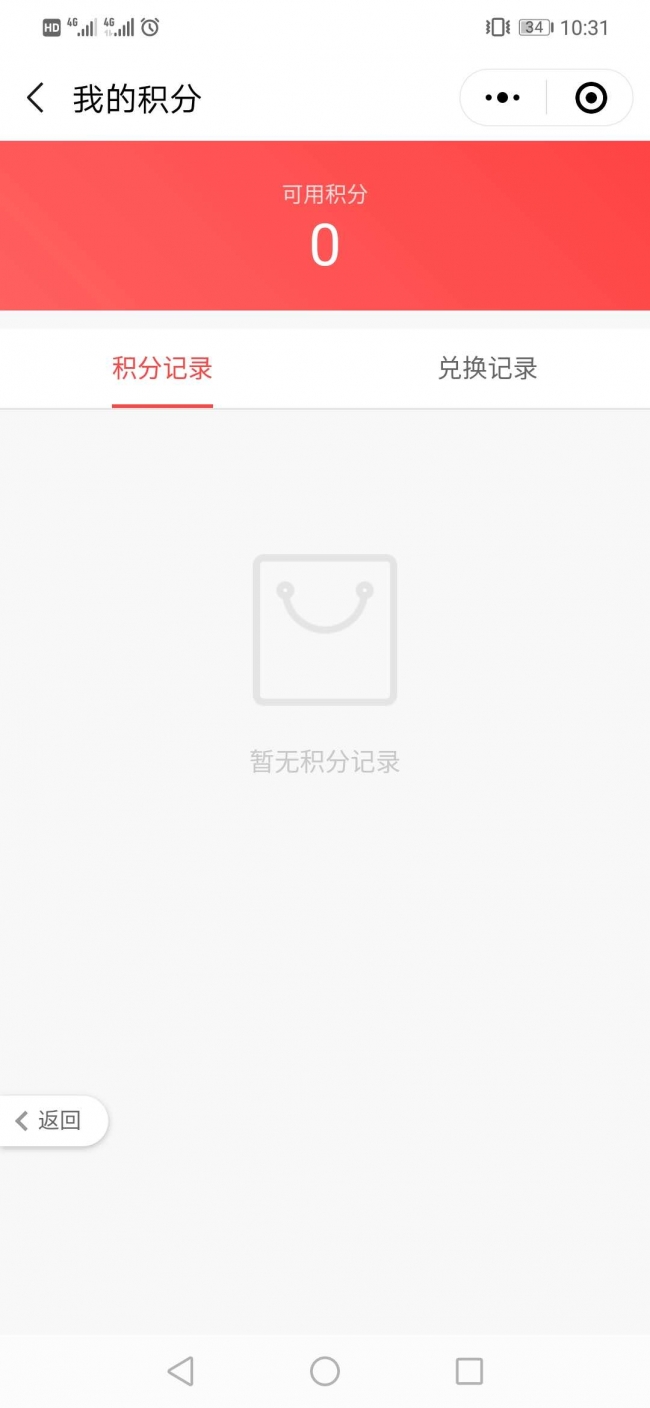Image resolution: width=650 pixels, height=1408 pixels.
Task: Open the mini program more options menu
Action: pos(502,98)
